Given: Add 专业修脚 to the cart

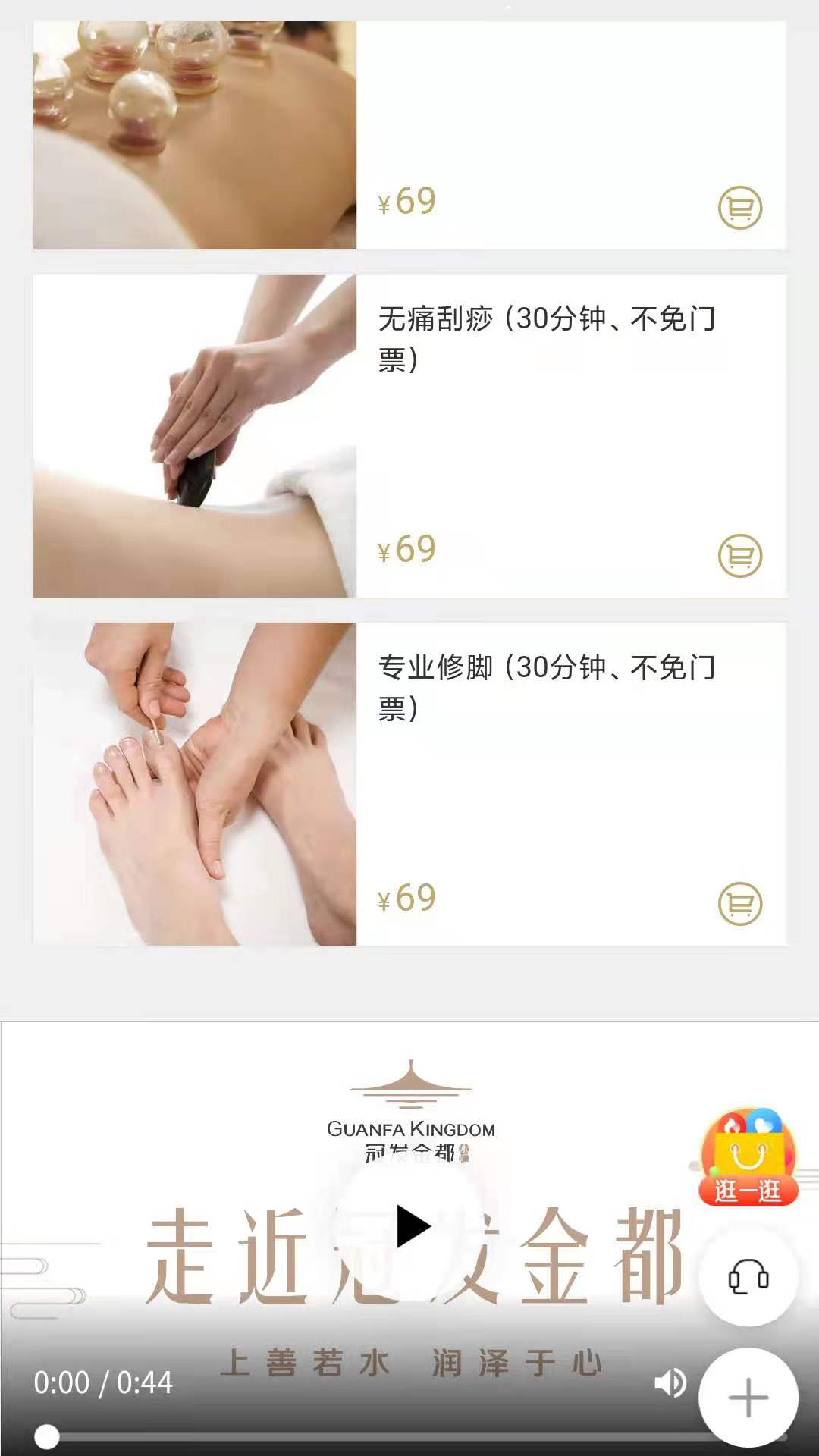Looking at the screenshot, I should click(739, 904).
